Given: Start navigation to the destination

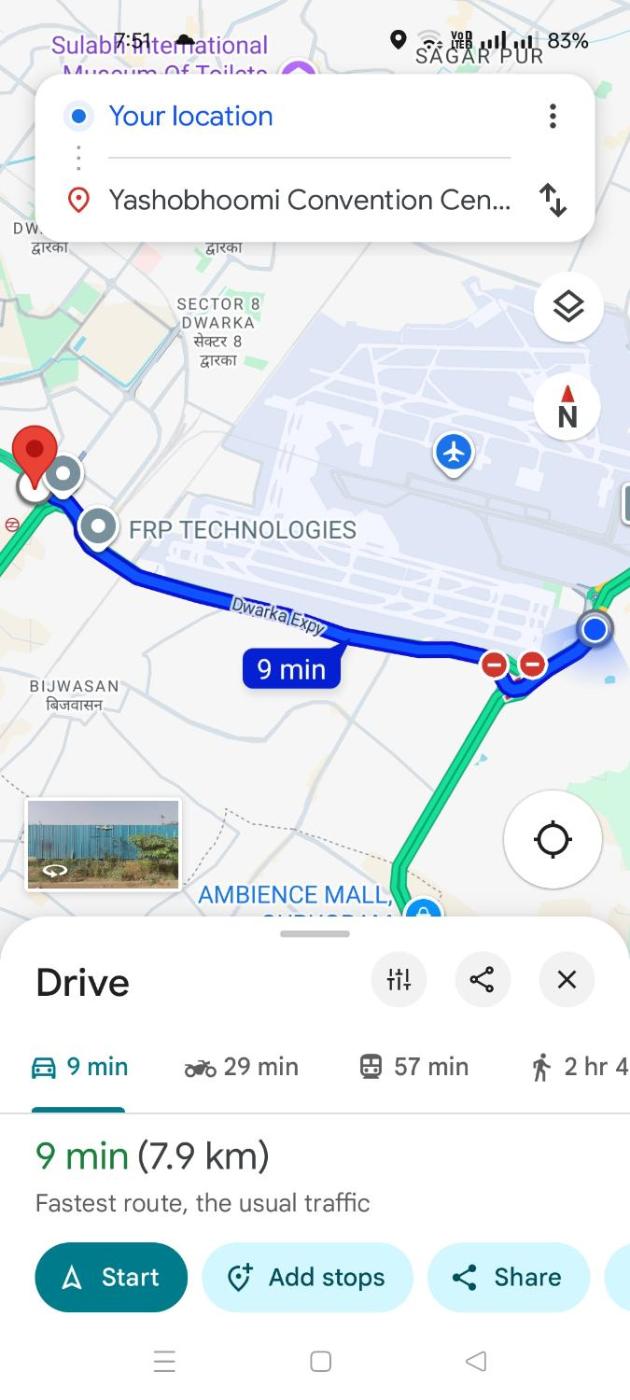Looking at the screenshot, I should (111, 1277).
